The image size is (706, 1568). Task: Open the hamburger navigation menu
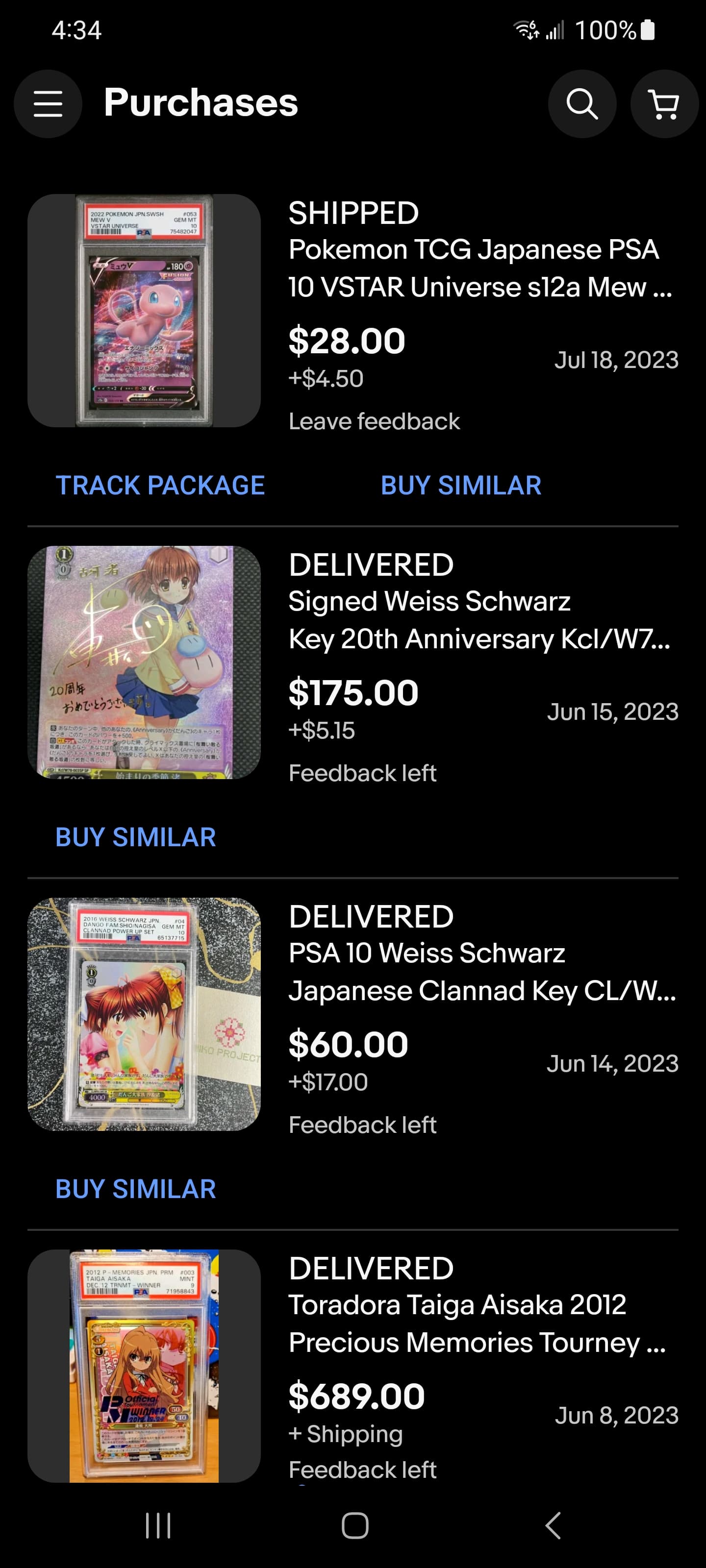click(48, 103)
